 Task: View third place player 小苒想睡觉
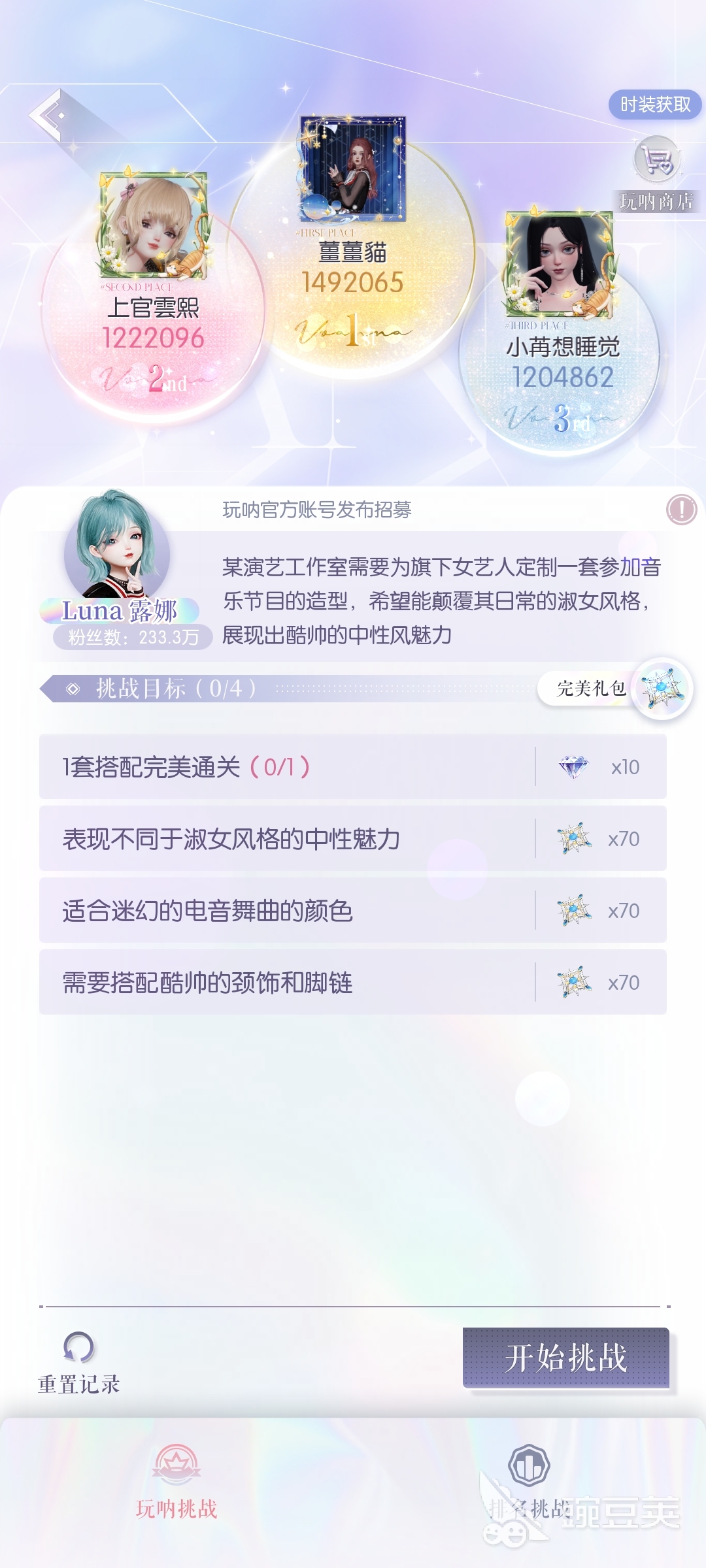(x=560, y=263)
